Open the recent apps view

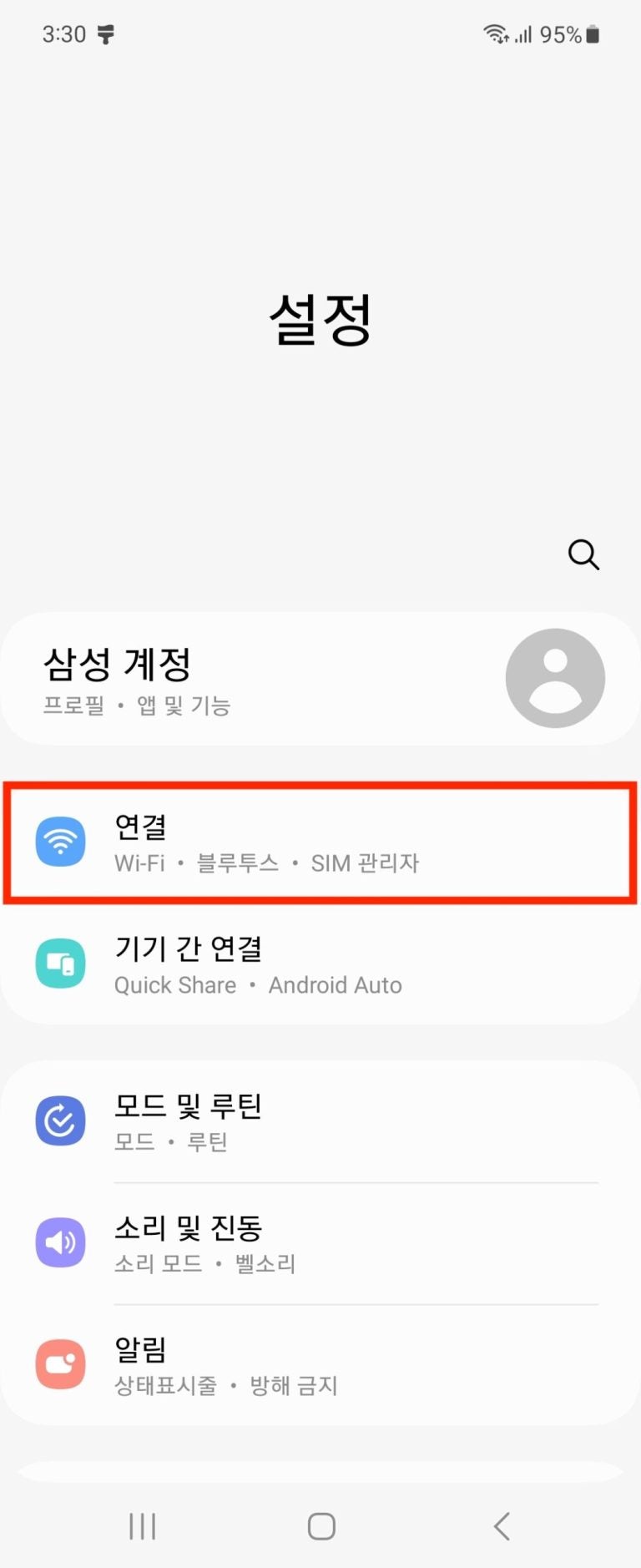point(142,1526)
